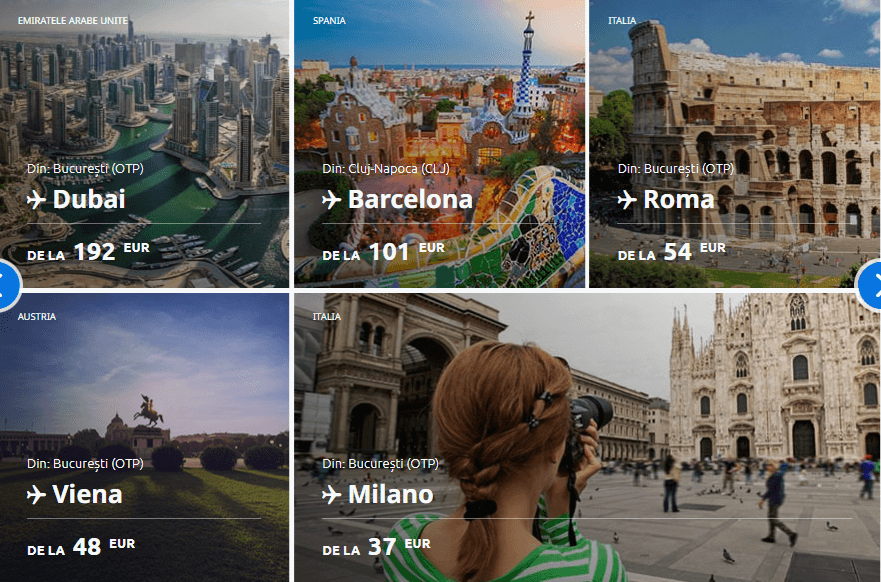
Task: Open the Barcelona flight offer card
Action: (x=439, y=145)
